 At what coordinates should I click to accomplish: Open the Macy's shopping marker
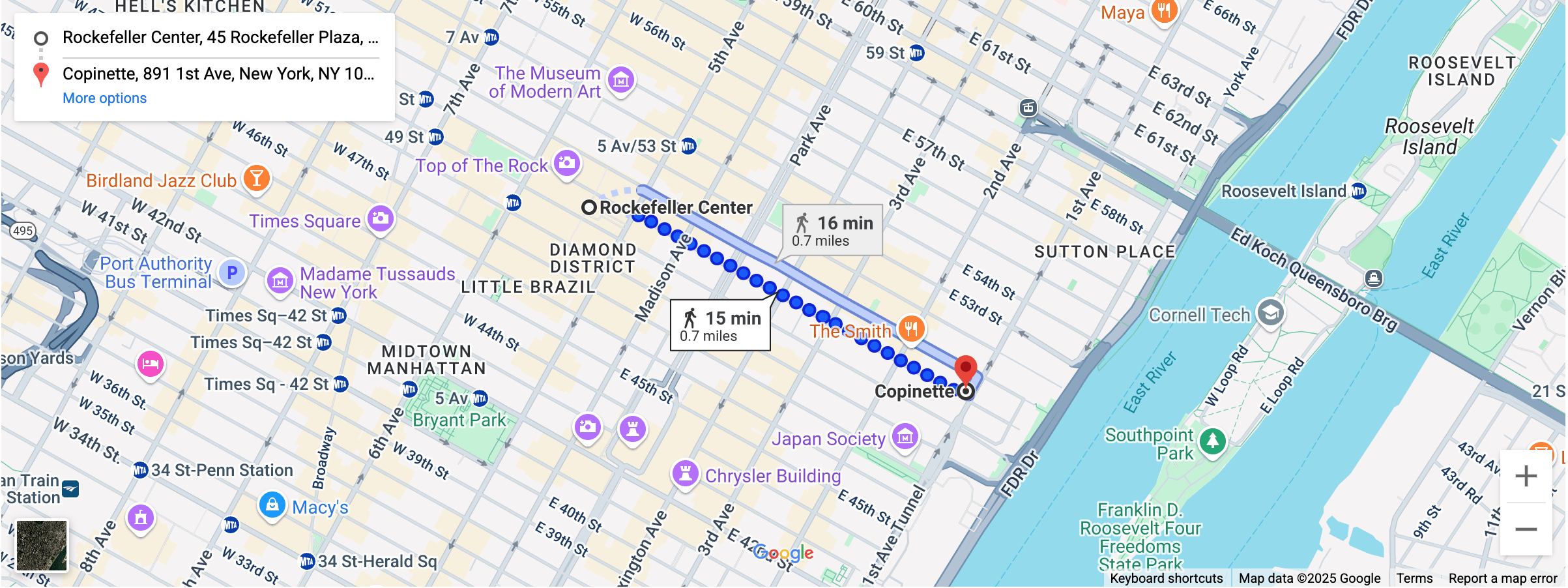point(272,506)
